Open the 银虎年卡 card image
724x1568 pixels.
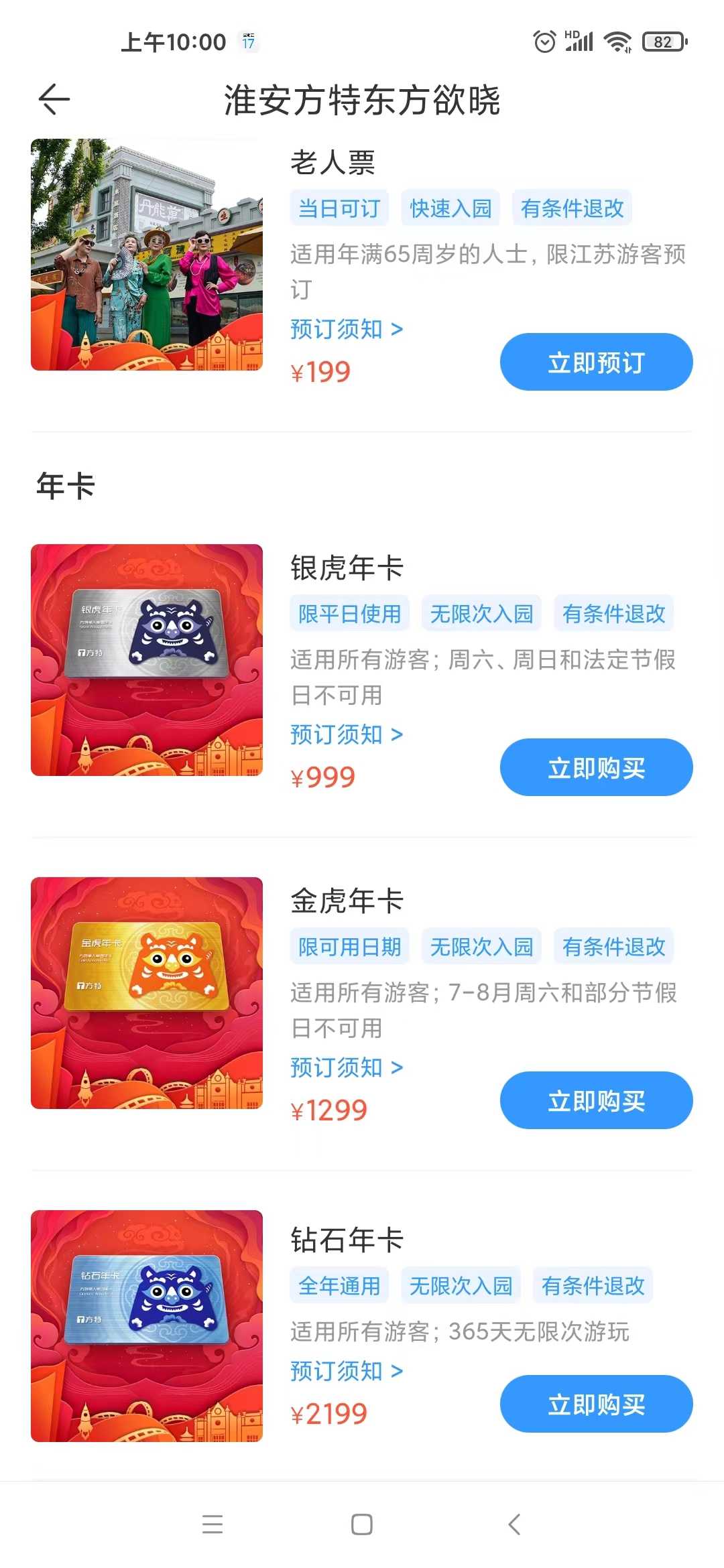(147, 660)
